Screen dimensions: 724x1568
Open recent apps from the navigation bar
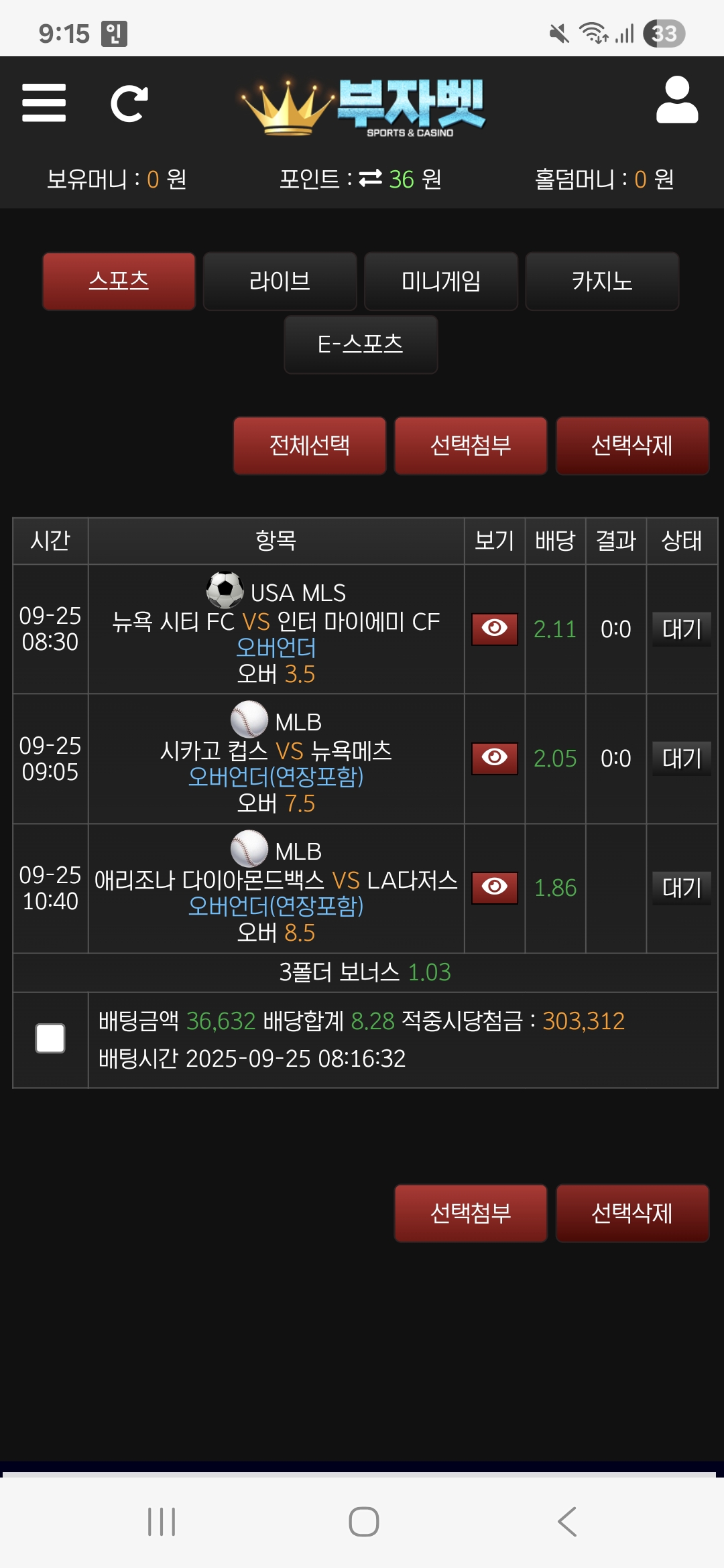[x=162, y=1522]
